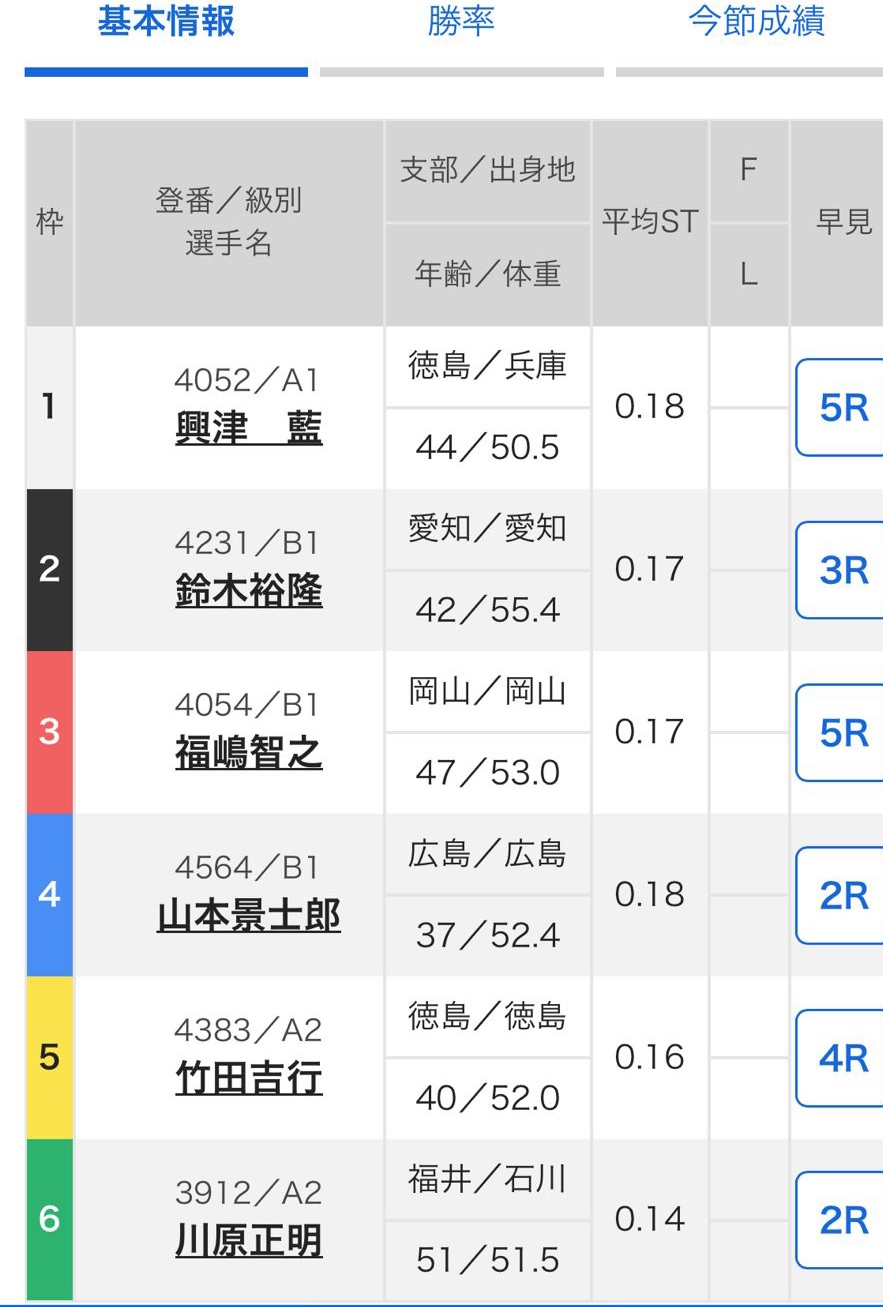Switch to the 今節成績 tab
Image resolution: width=883 pixels, height=1307 pixels.
(756, 23)
